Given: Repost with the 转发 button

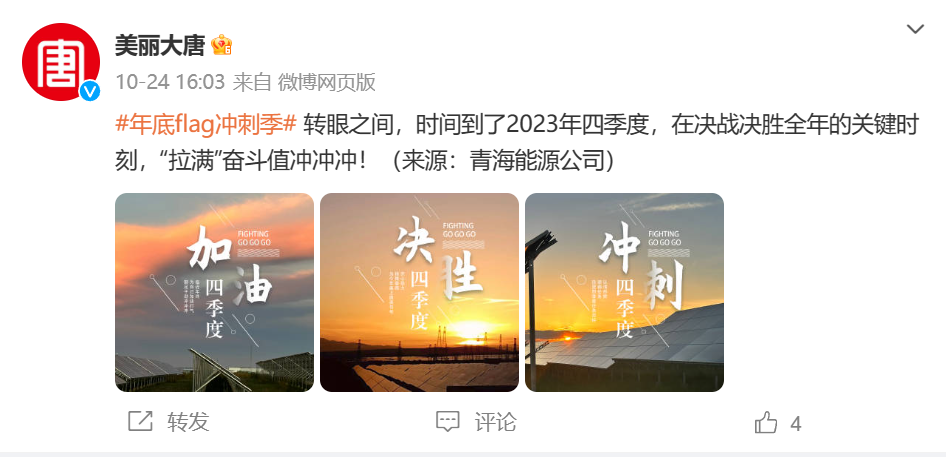Looking at the screenshot, I should pyautogui.click(x=169, y=422).
